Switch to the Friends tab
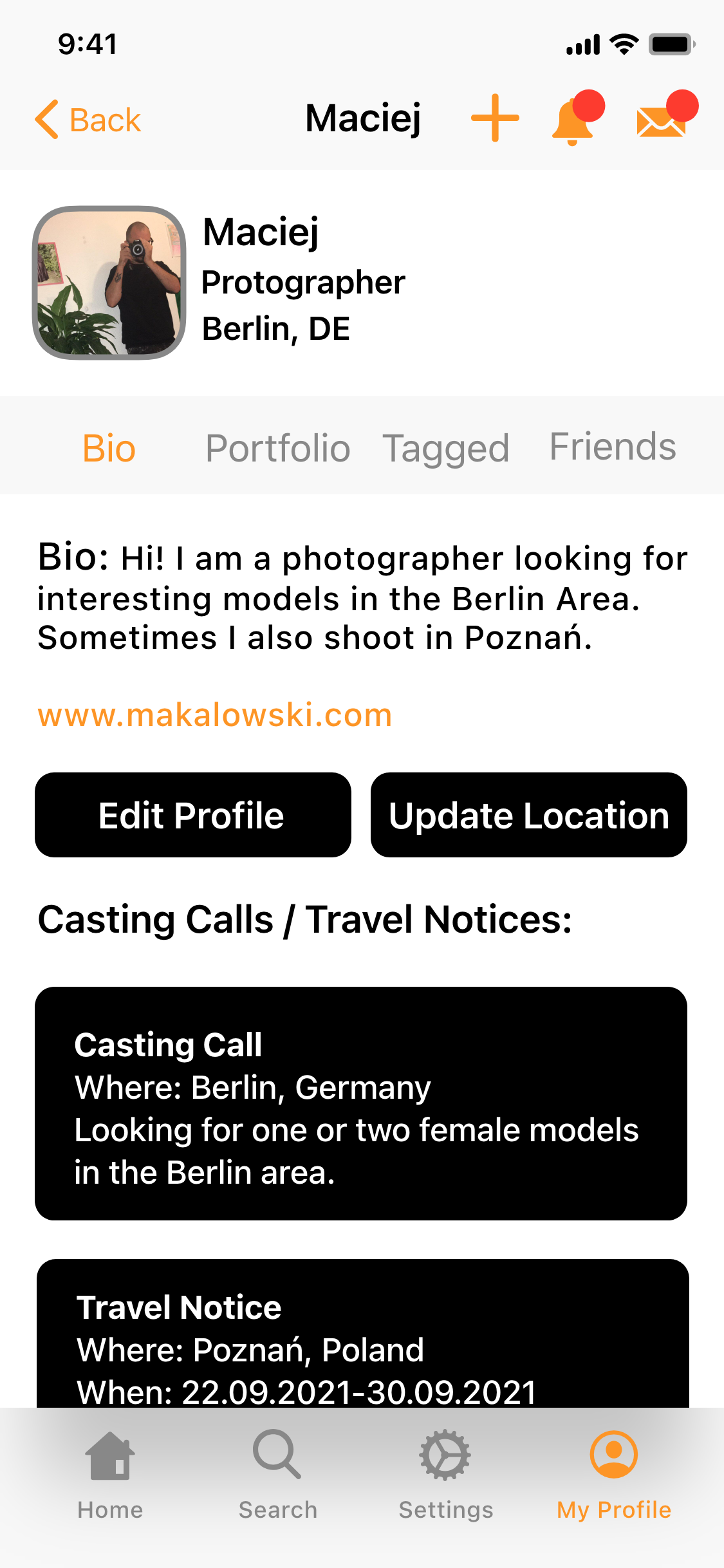The width and height of the screenshot is (724, 1568). tap(613, 446)
